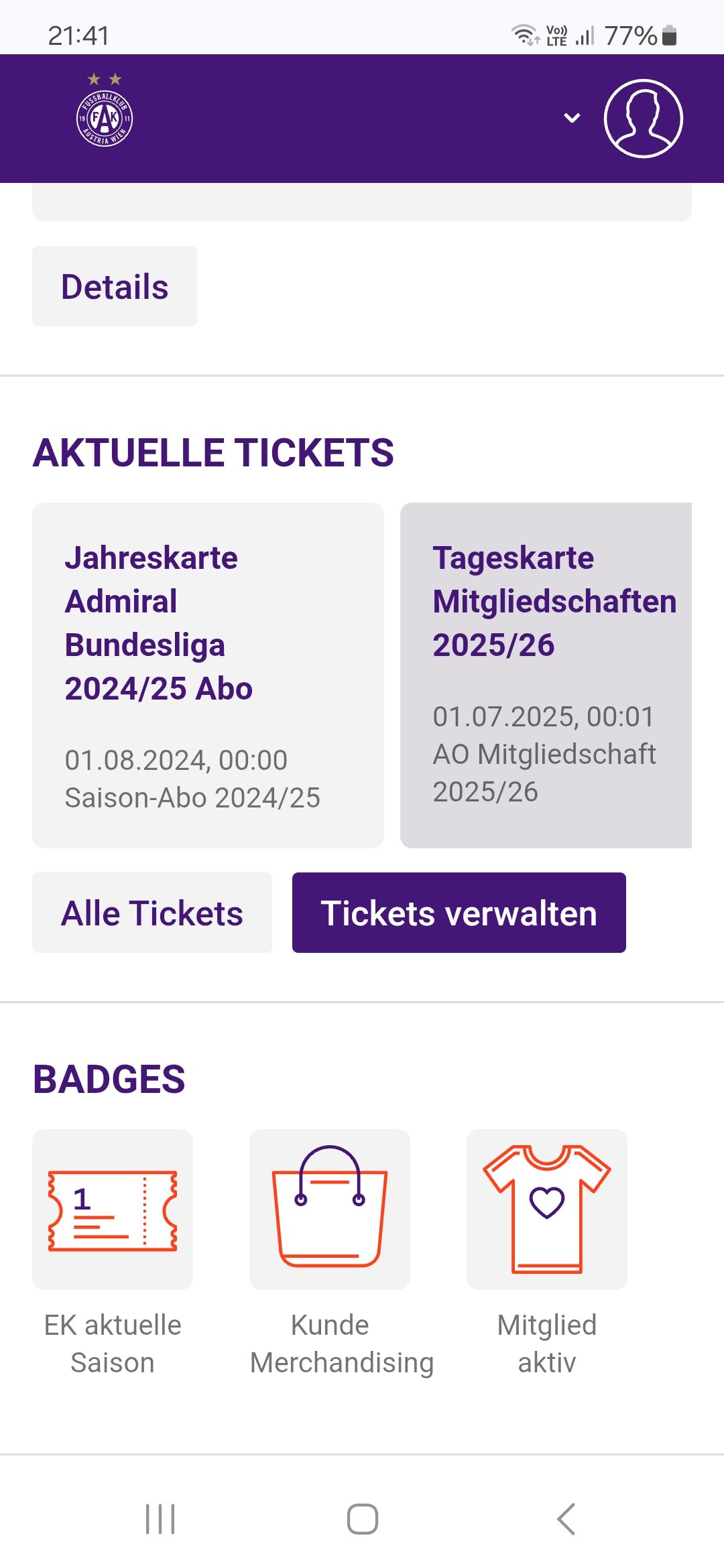Tap the Austria Wien club logo
Screen dimensions: 724x1568
click(105, 110)
